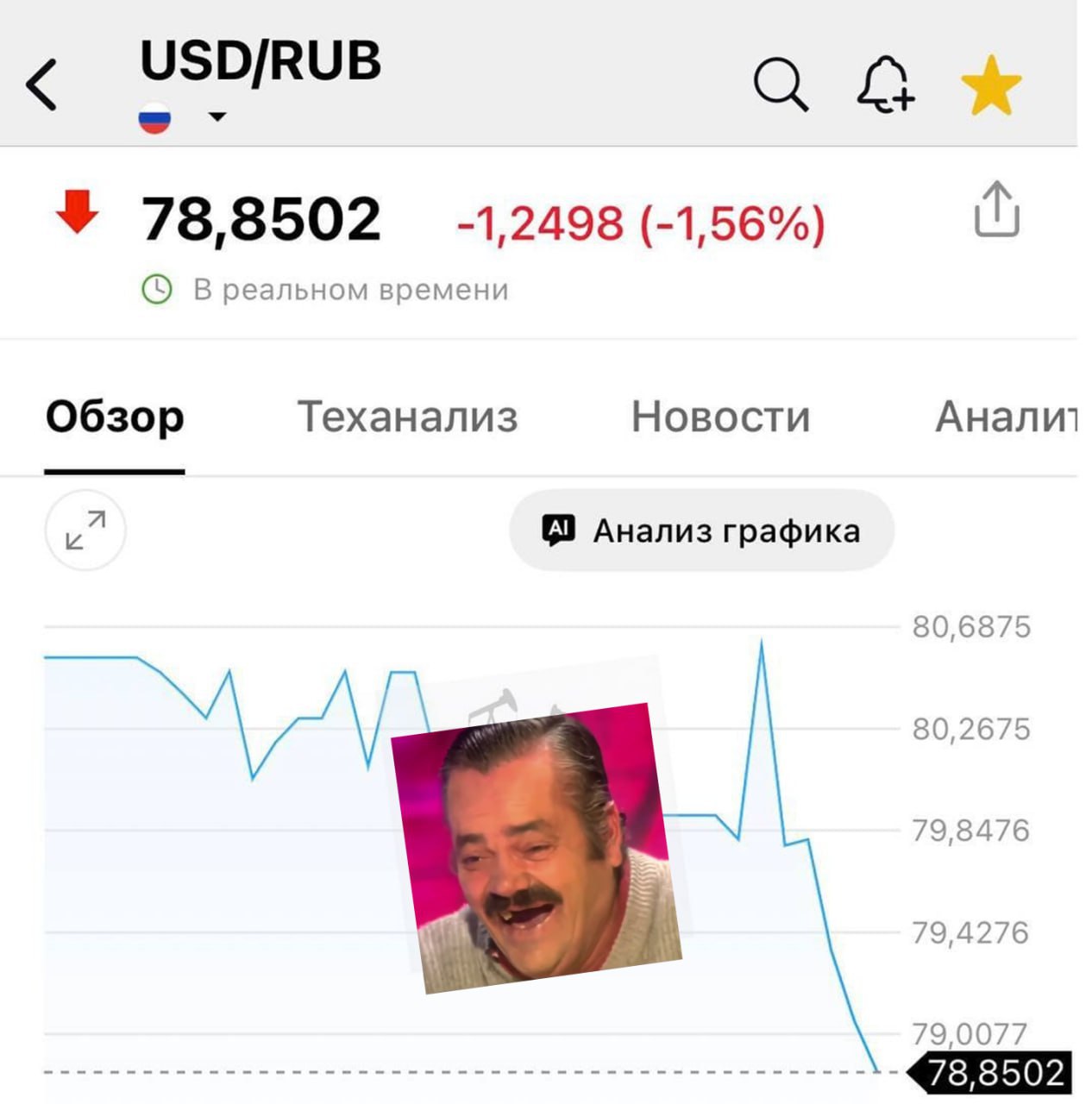Tap the Анализ графика button
The width and height of the screenshot is (1092, 1104).
tap(701, 530)
